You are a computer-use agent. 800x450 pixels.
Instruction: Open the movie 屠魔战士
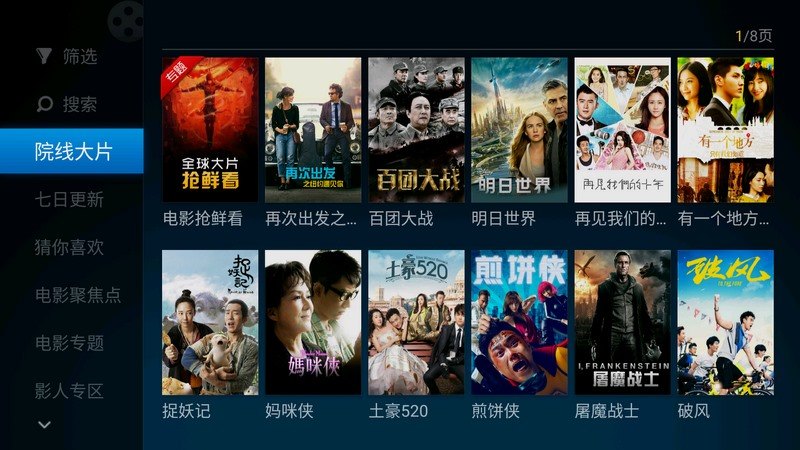(x=622, y=322)
